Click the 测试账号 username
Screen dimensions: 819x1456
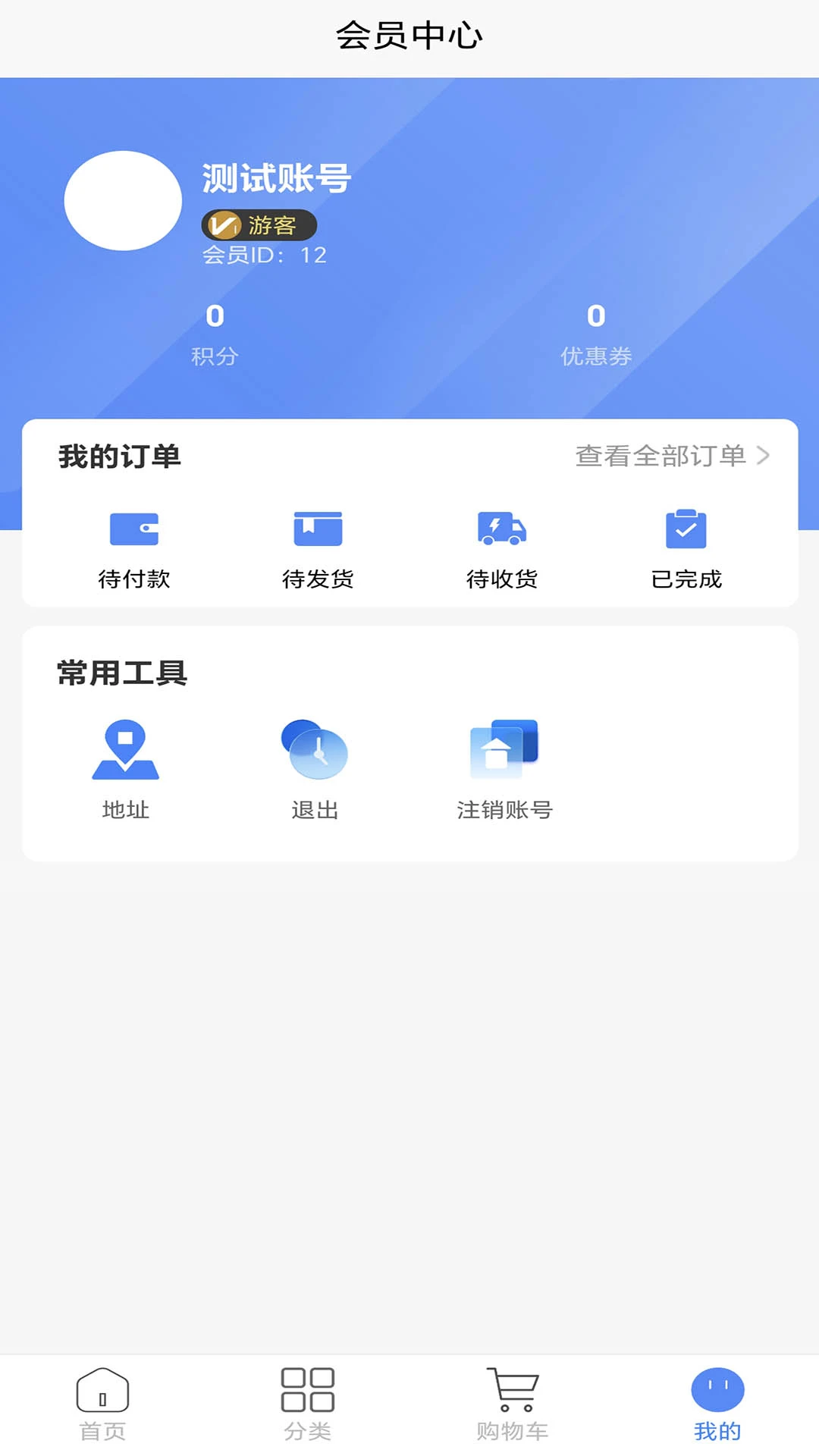[277, 179]
